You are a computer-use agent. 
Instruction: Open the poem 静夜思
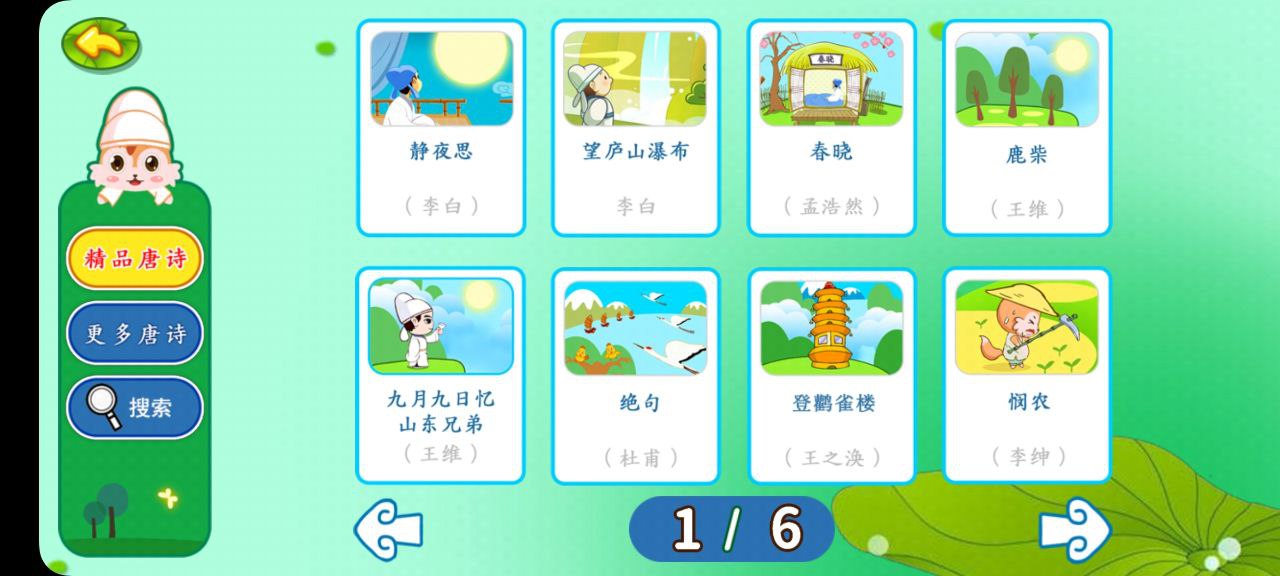click(441, 127)
